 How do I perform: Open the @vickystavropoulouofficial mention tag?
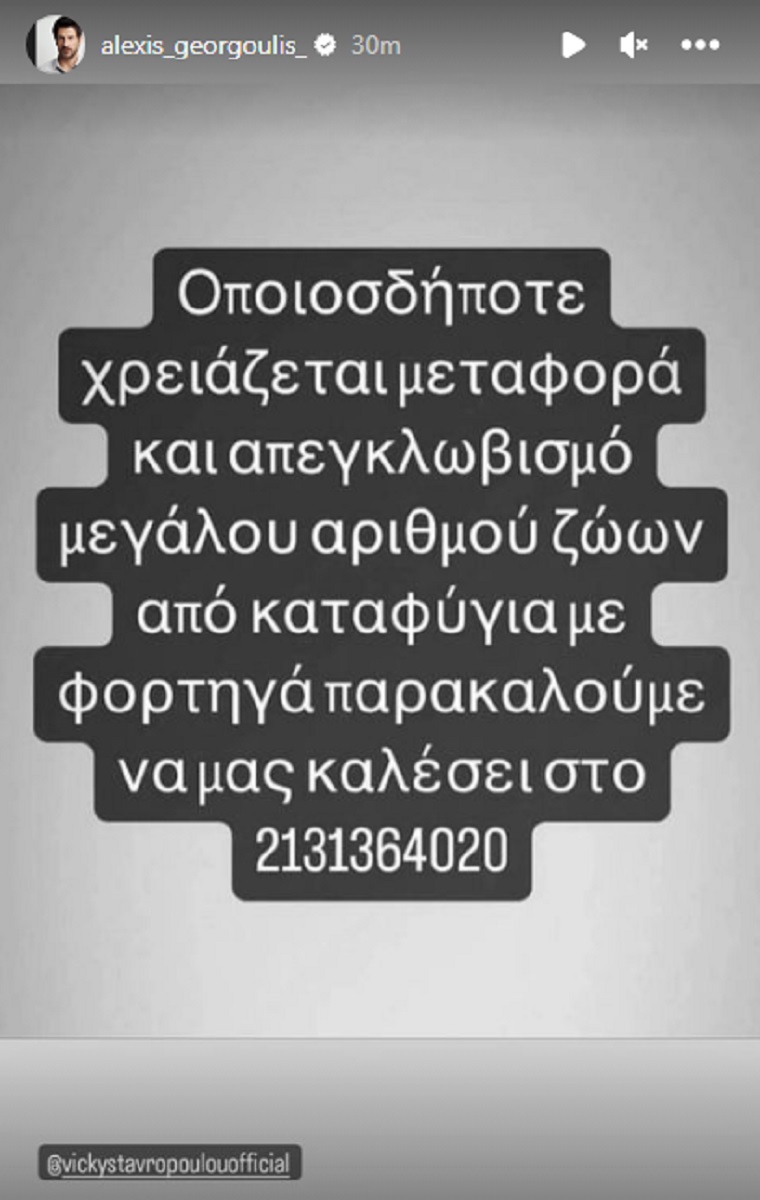[170, 1164]
